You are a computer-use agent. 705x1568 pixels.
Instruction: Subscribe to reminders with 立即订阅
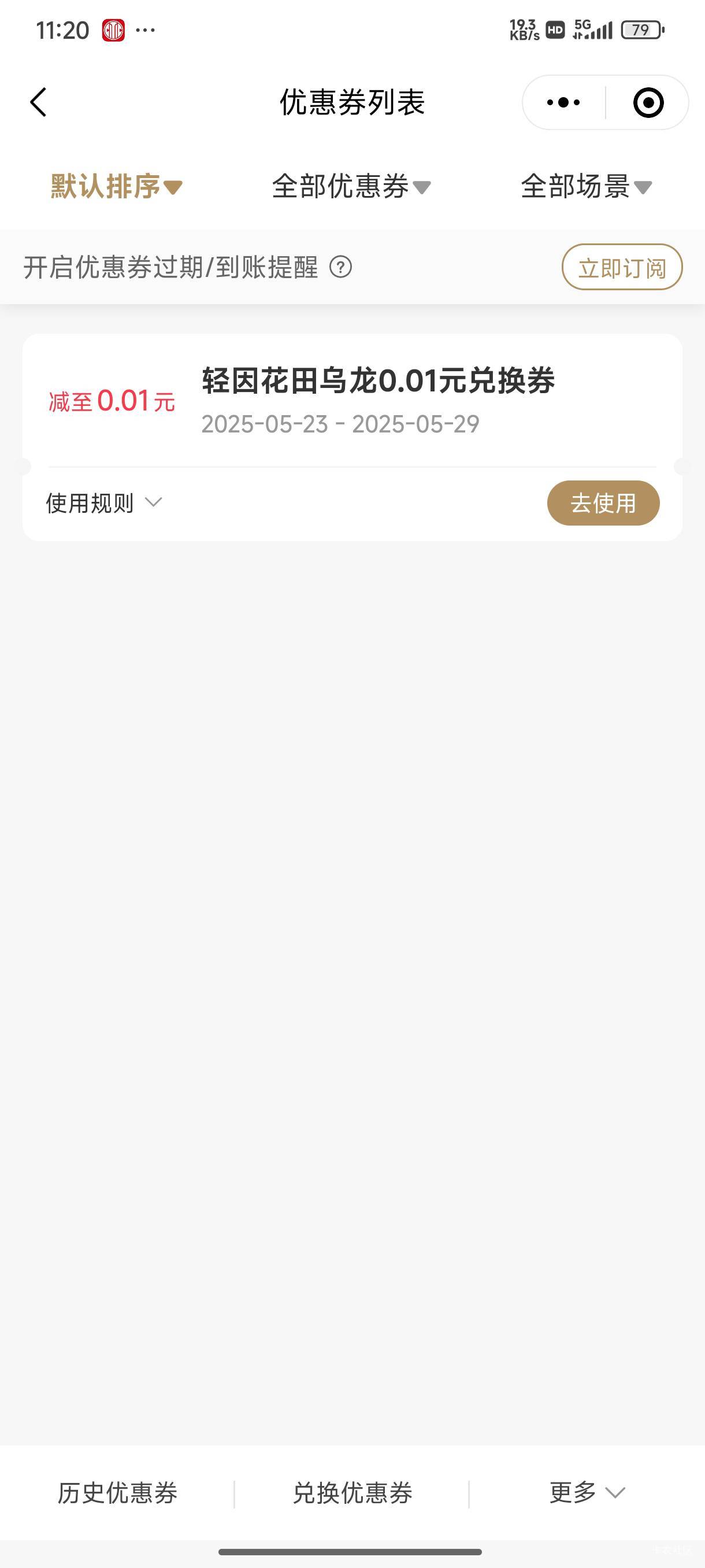622,267
